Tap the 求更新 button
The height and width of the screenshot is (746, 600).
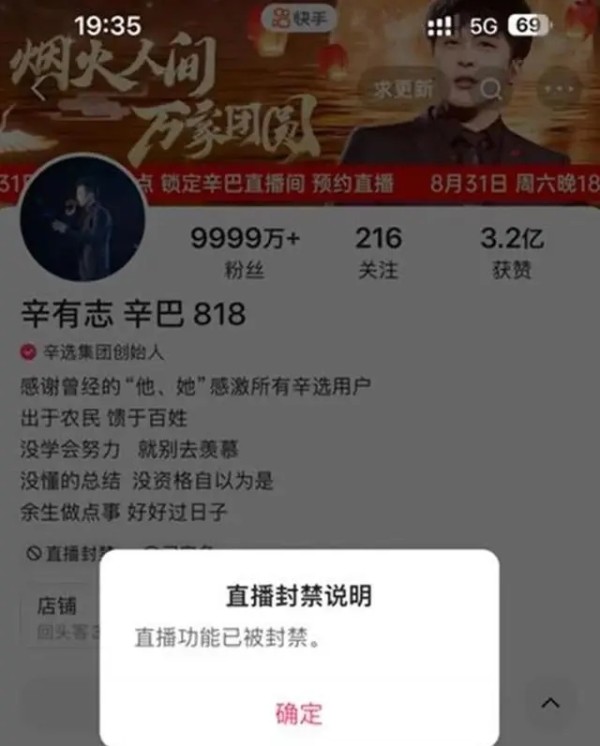coord(402,89)
